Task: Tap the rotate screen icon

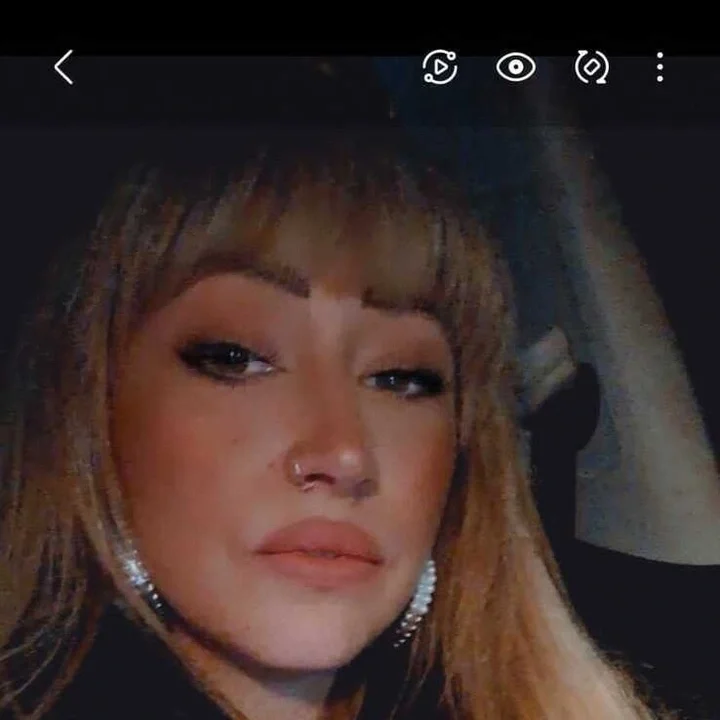Action: point(591,67)
